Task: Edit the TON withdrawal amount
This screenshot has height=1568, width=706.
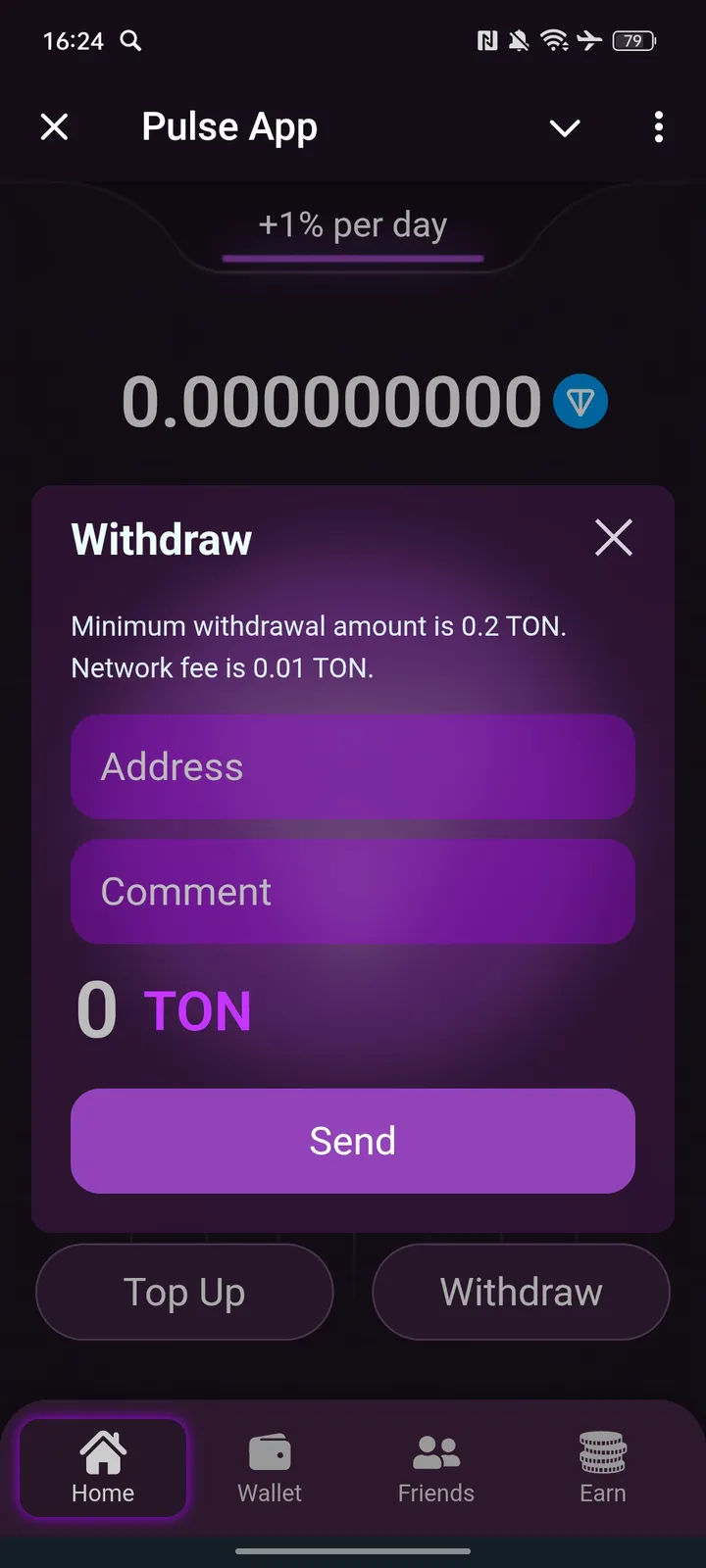Action: [x=98, y=1010]
